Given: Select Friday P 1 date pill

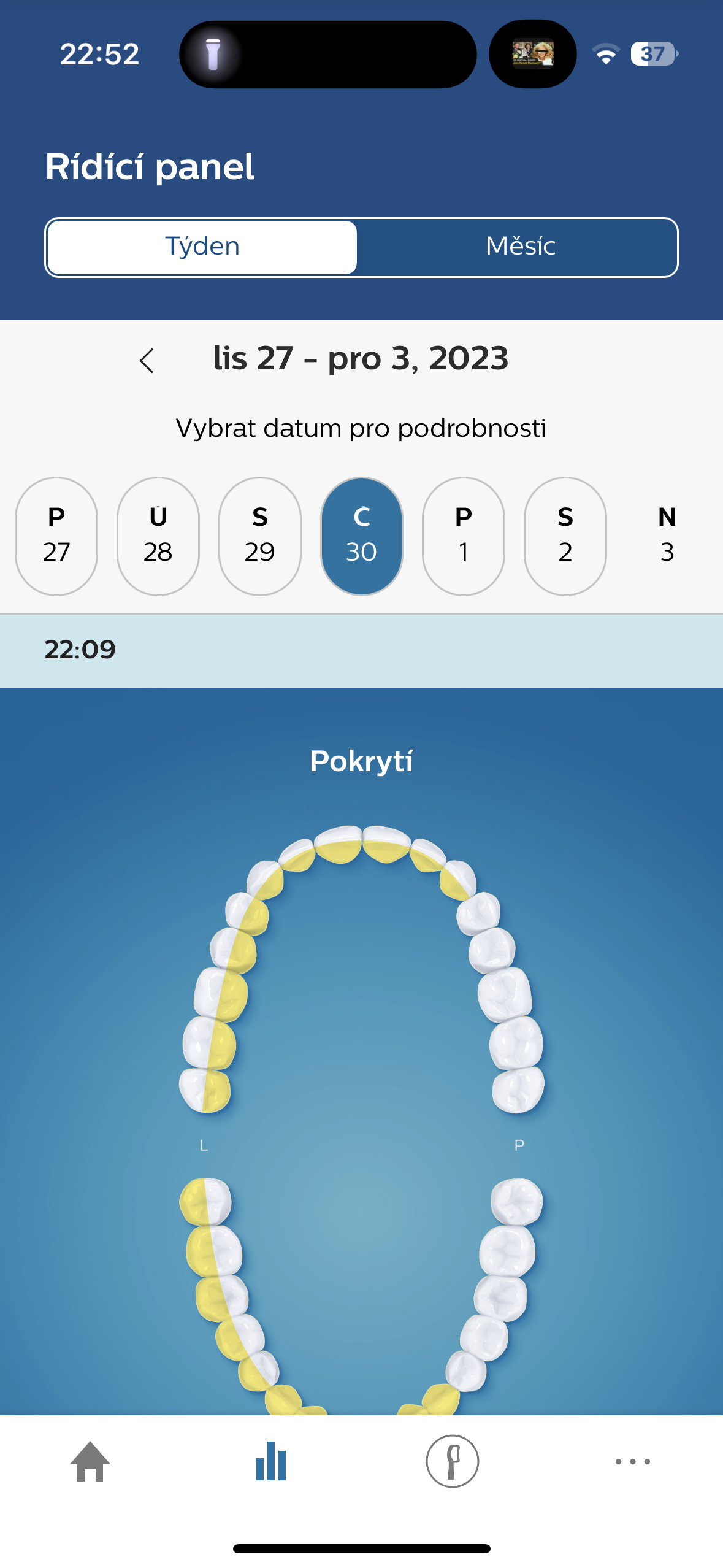Looking at the screenshot, I should (x=463, y=536).
